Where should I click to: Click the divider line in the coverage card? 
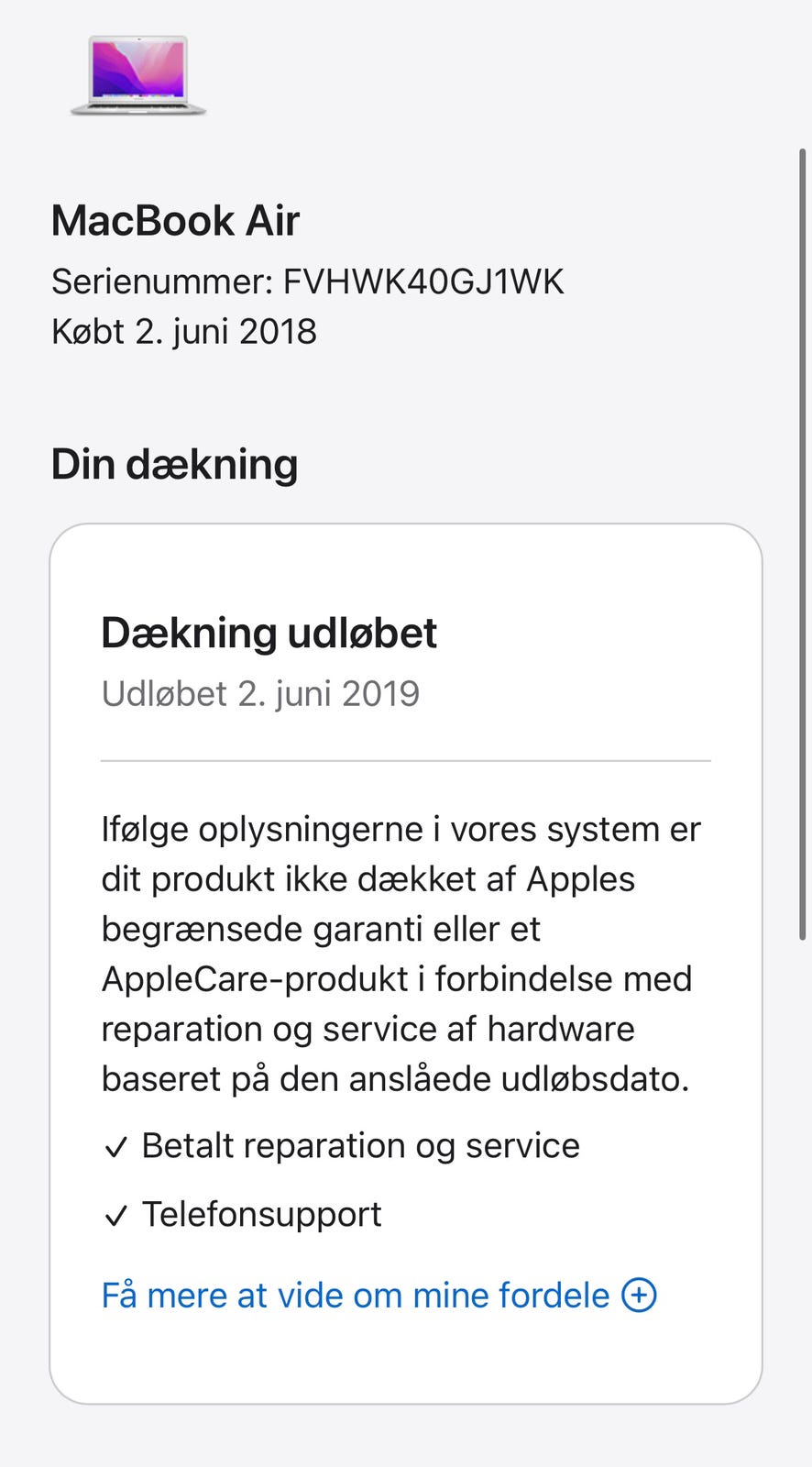(406, 760)
